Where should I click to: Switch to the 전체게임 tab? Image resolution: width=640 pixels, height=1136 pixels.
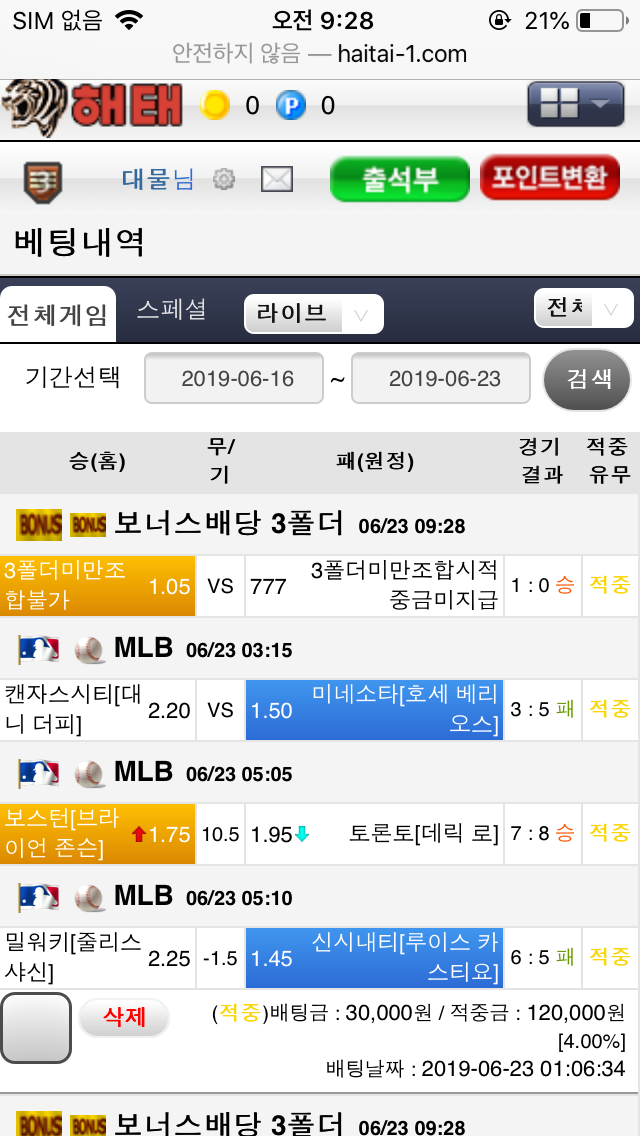point(57,315)
